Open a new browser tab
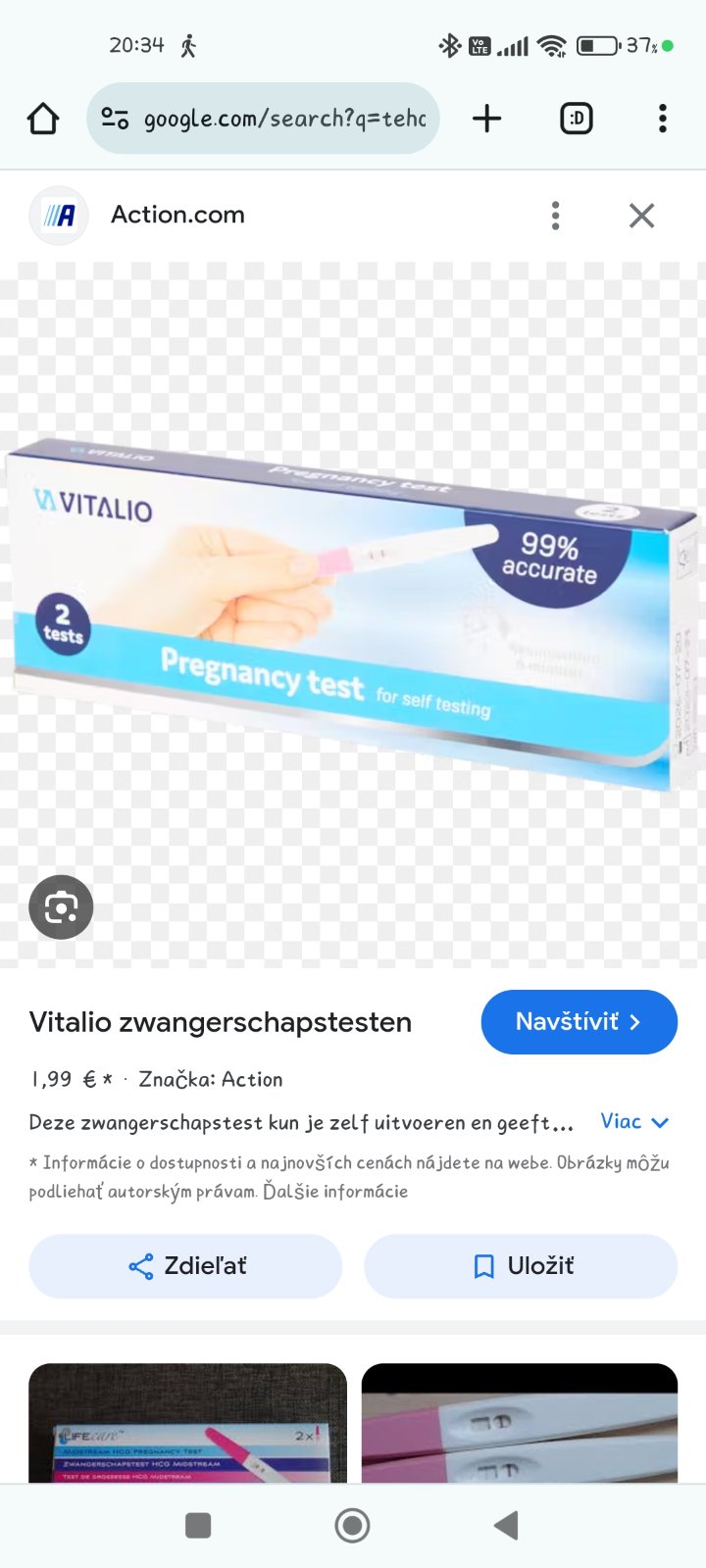The image size is (706, 1568). click(x=486, y=119)
